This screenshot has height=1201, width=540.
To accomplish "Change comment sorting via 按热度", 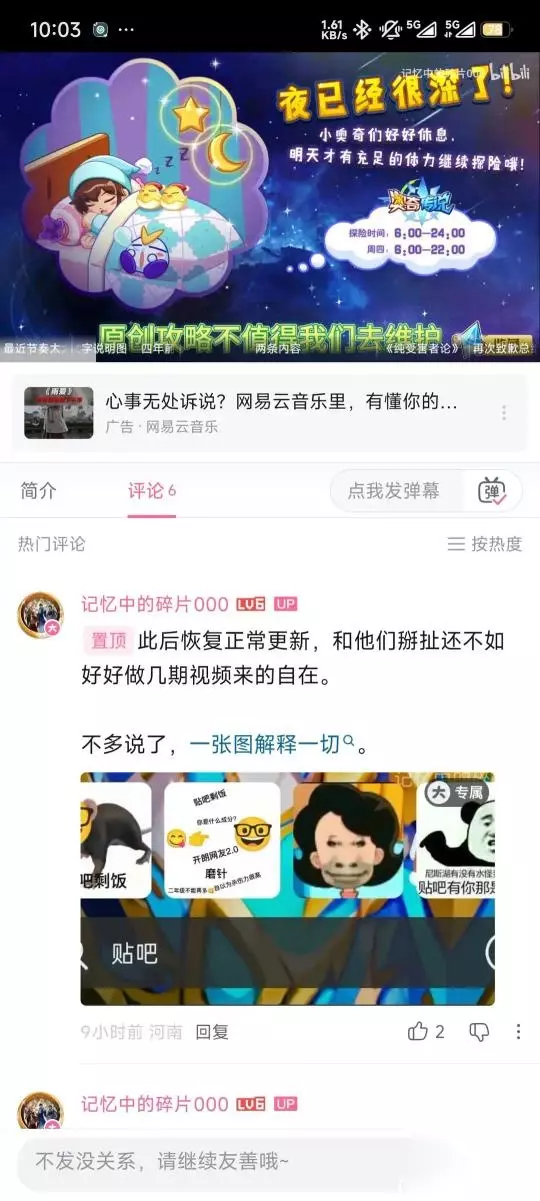I will [x=485, y=544].
